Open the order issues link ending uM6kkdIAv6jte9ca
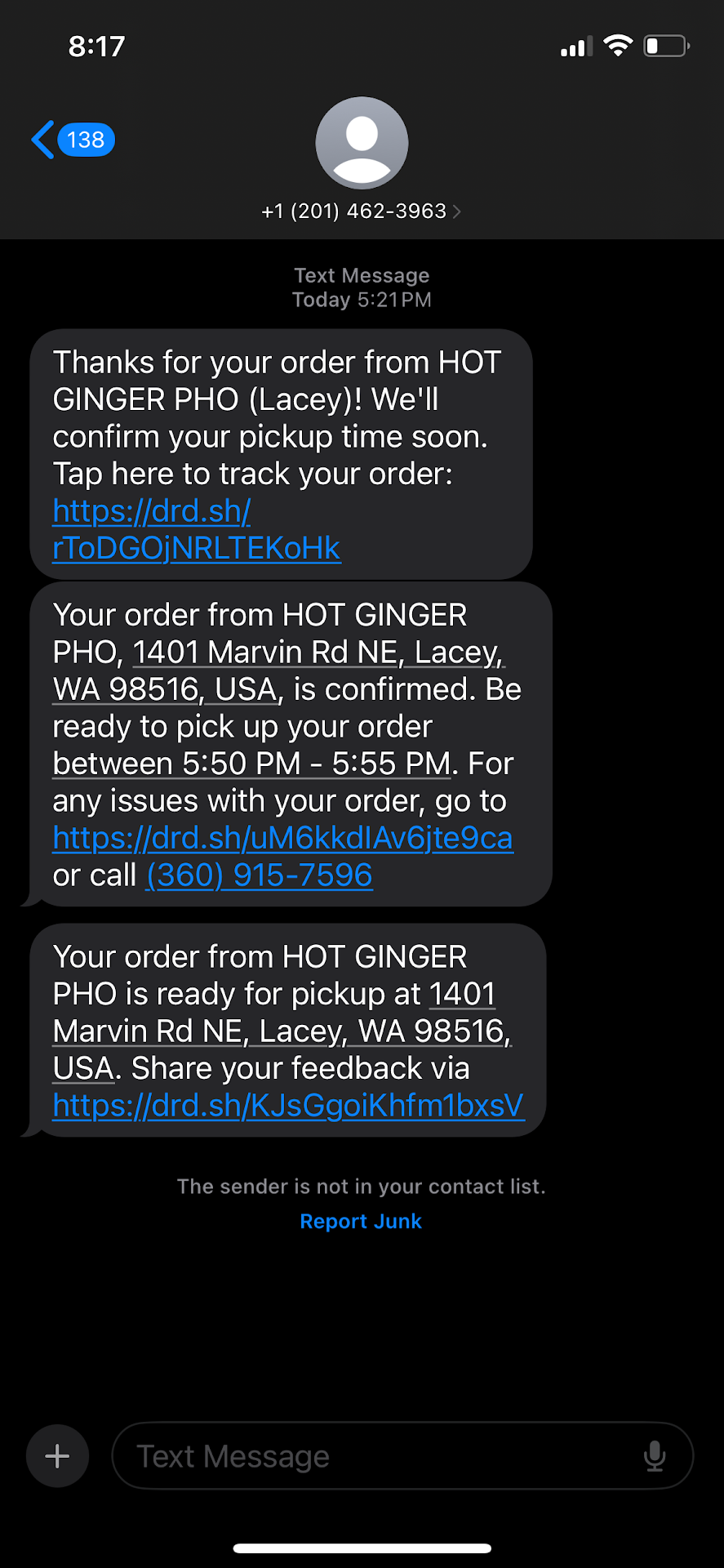 (282, 838)
